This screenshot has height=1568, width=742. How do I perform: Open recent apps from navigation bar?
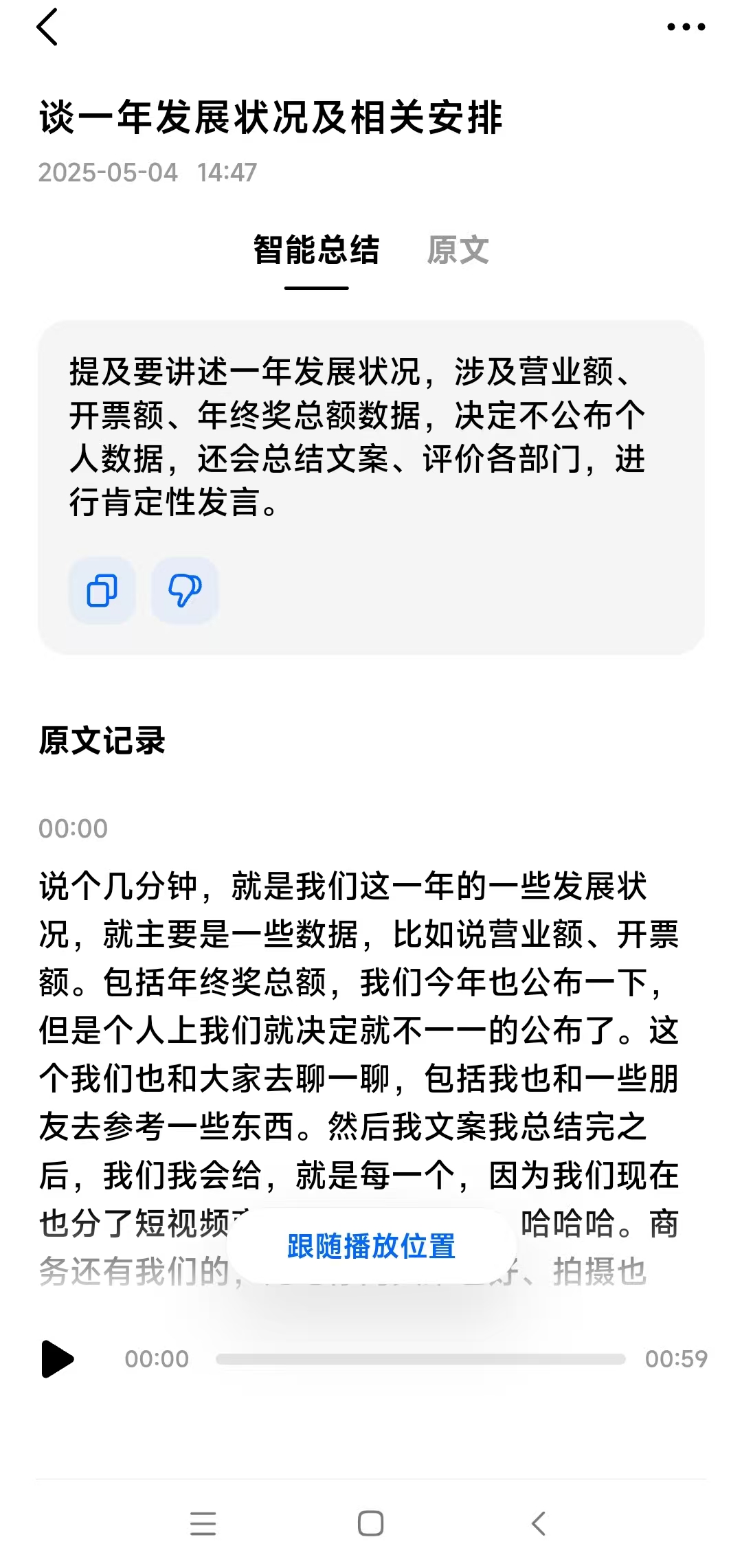[x=203, y=1523]
